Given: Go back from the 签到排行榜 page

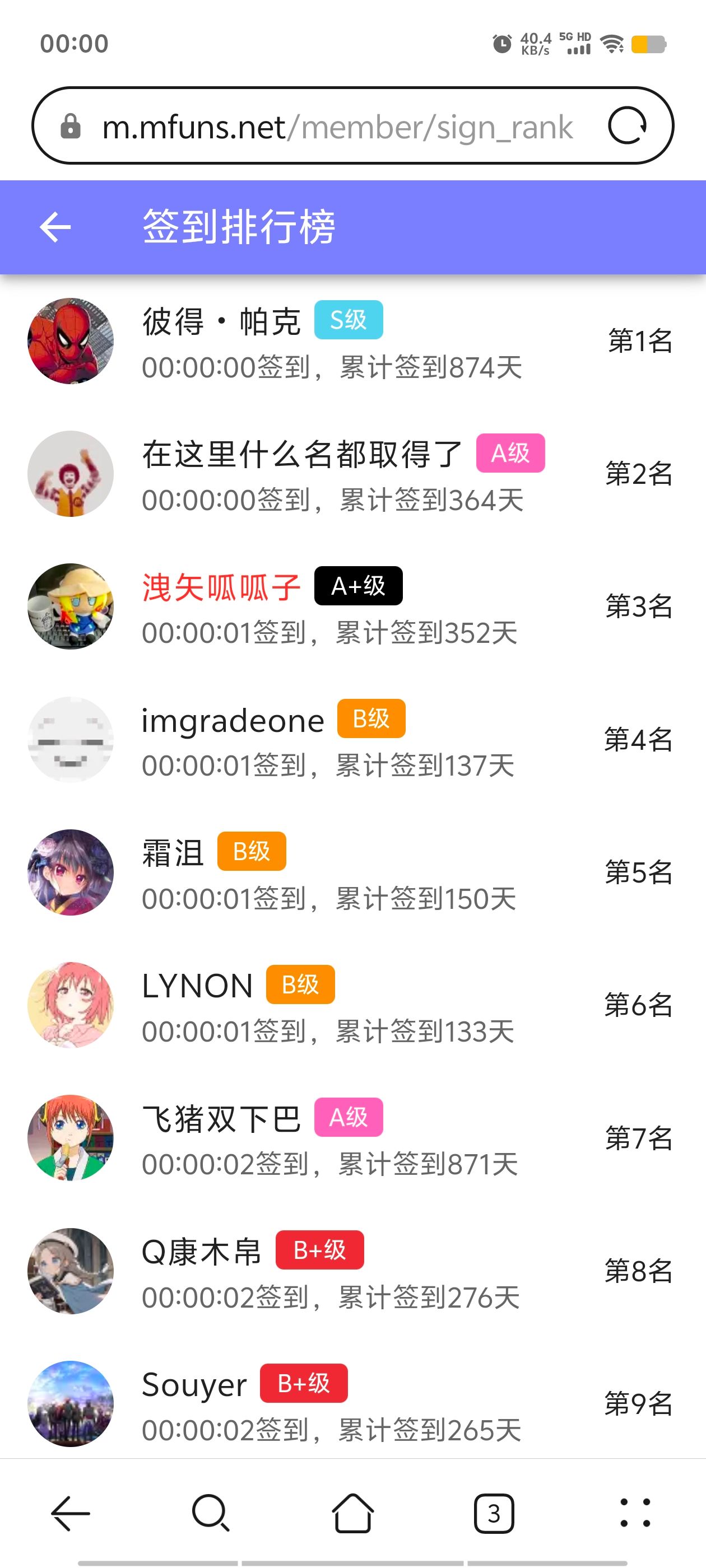Looking at the screenshot, I should 55,227.
